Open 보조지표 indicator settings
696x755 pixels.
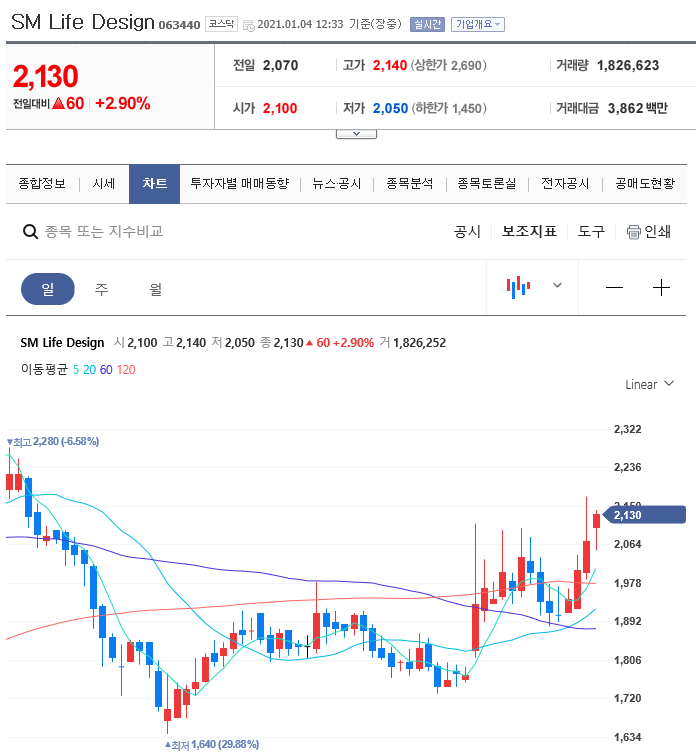[x=529, y=231]
